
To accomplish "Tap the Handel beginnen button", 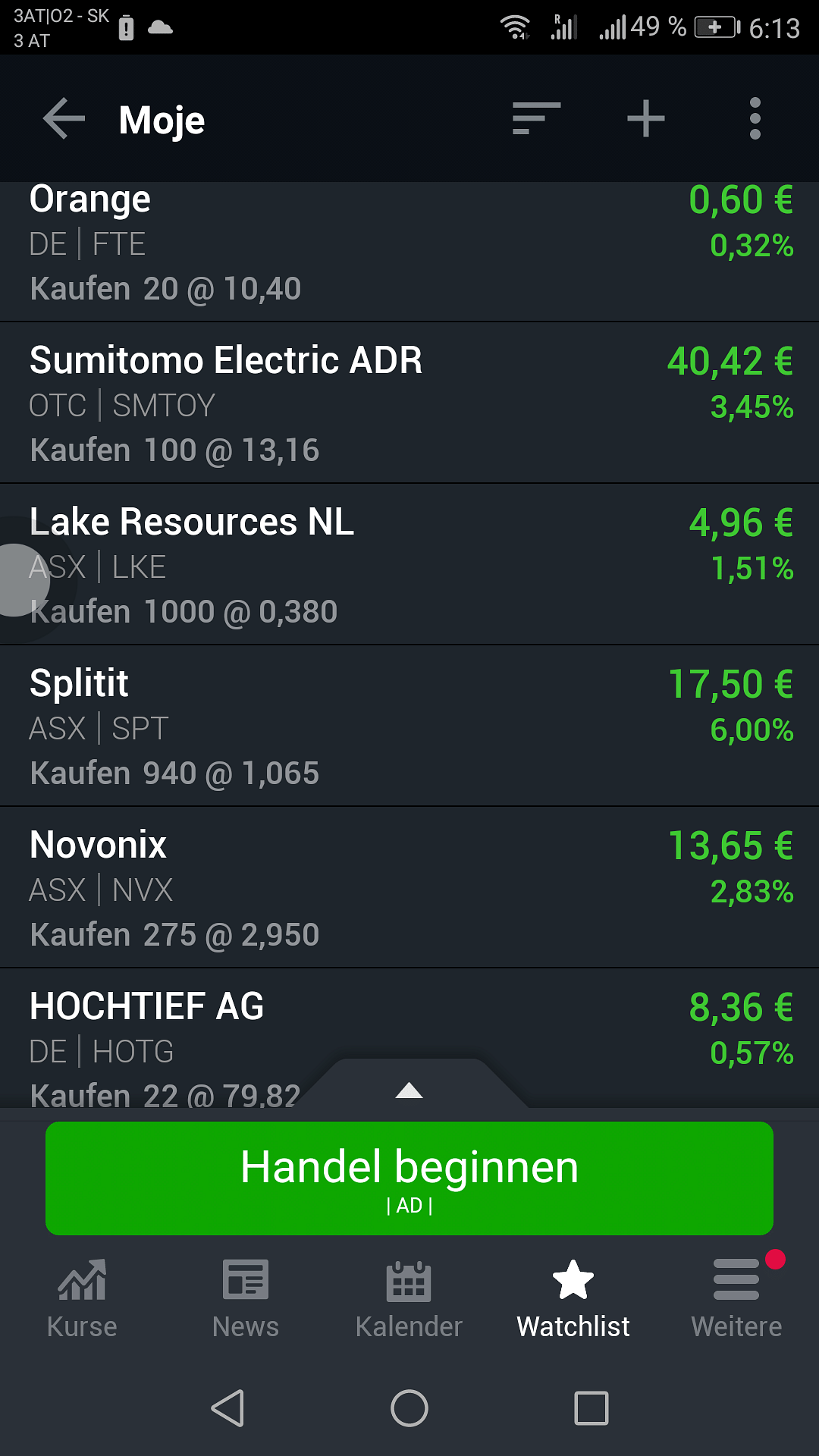I will 409,1178.
